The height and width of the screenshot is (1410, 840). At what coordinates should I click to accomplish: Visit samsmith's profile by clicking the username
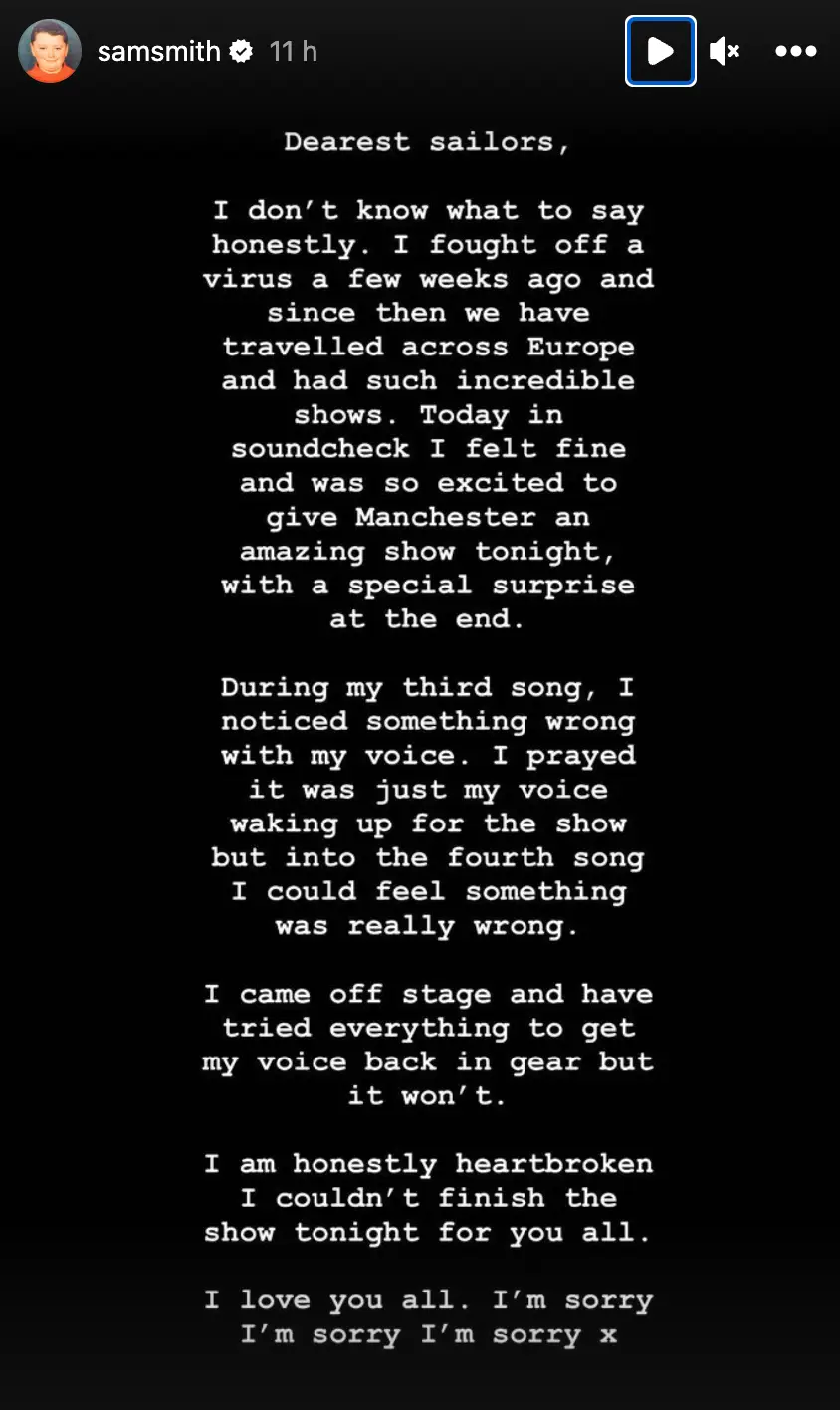(159, 52)
